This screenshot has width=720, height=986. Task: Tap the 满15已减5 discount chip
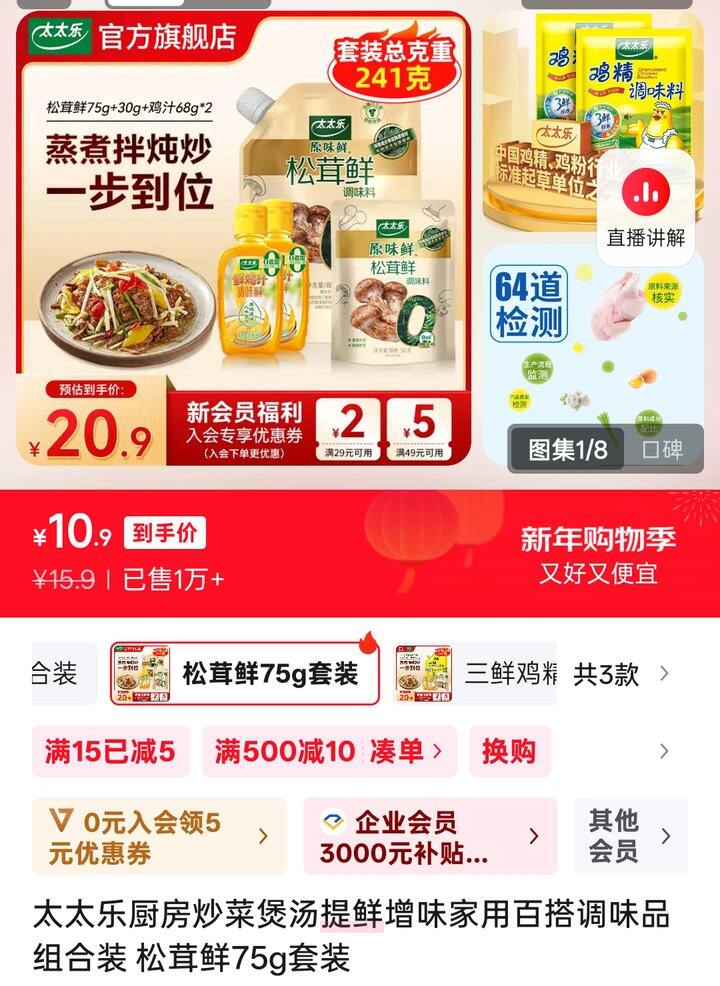tap(110, 752)
